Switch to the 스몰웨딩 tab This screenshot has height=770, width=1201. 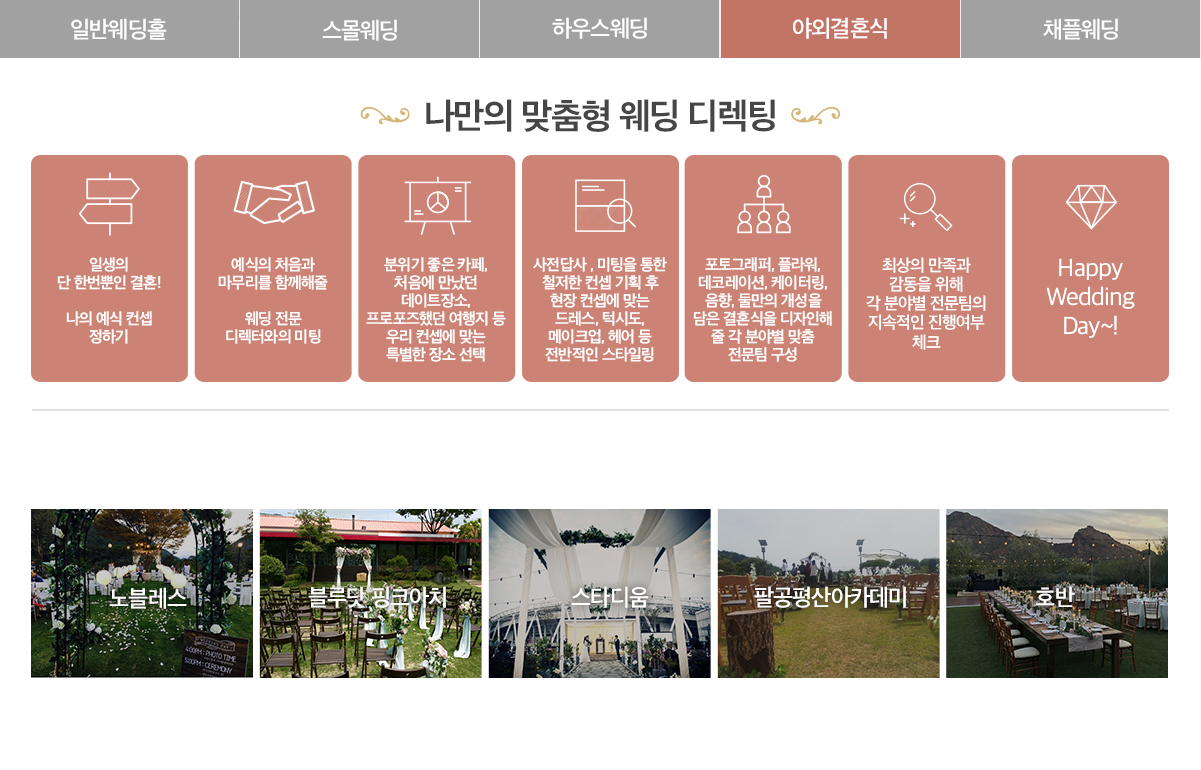tap(359, 29)
